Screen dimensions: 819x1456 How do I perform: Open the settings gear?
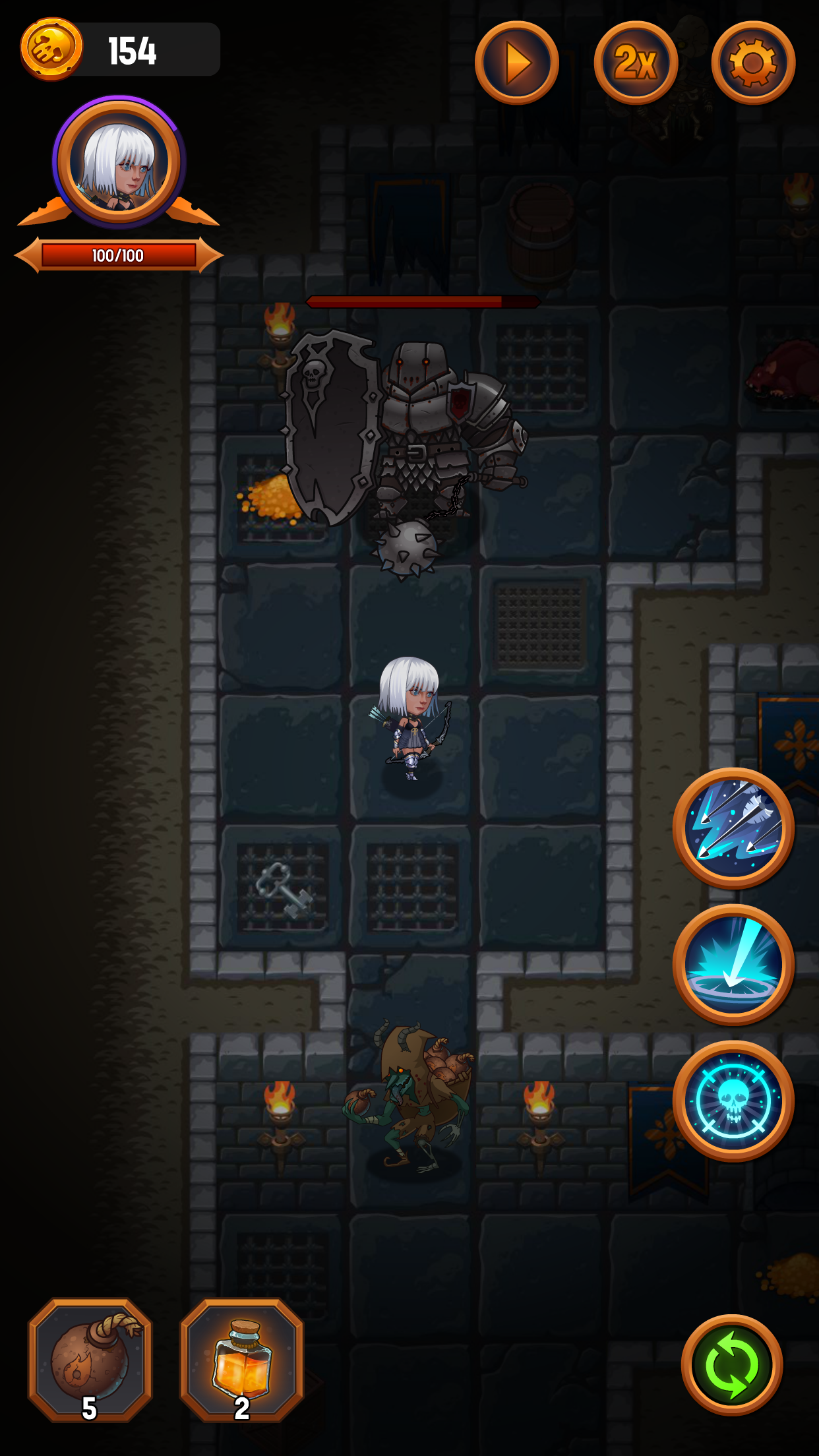[753, 63]
